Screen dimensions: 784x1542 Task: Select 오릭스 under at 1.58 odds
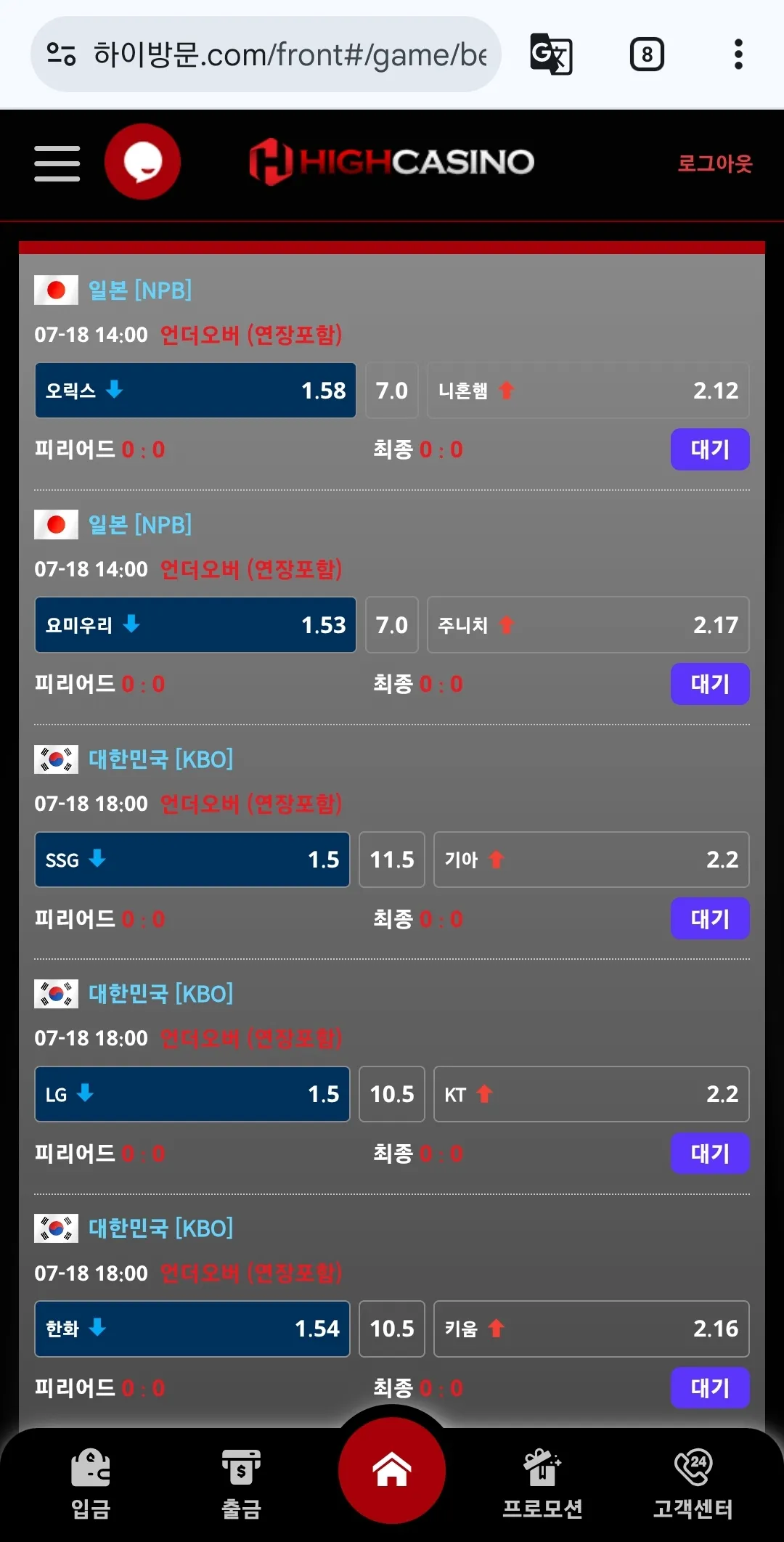[x=195, y=391]
